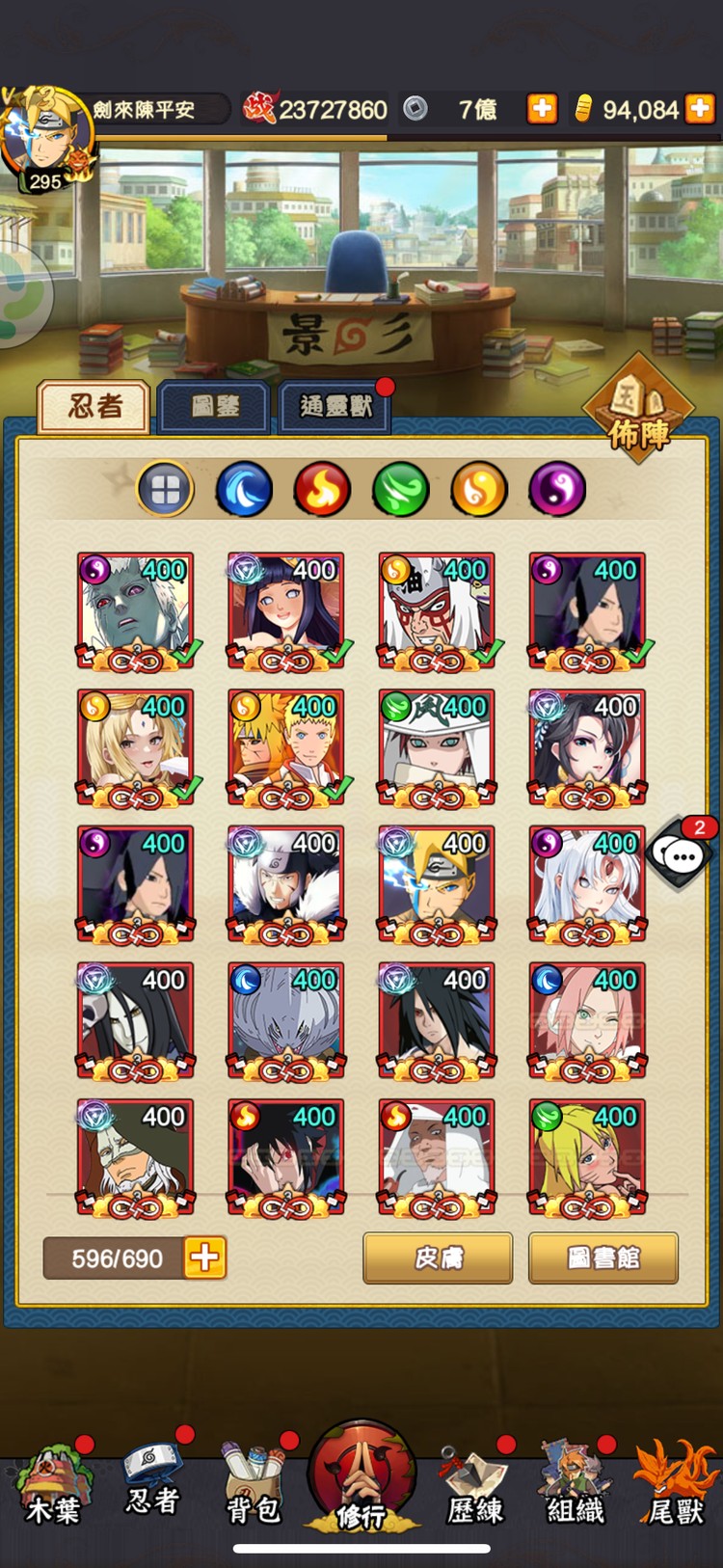723x1568 pixels.
Task: Expand ninja capacity with plus button
Action: tap(205, 1257)
